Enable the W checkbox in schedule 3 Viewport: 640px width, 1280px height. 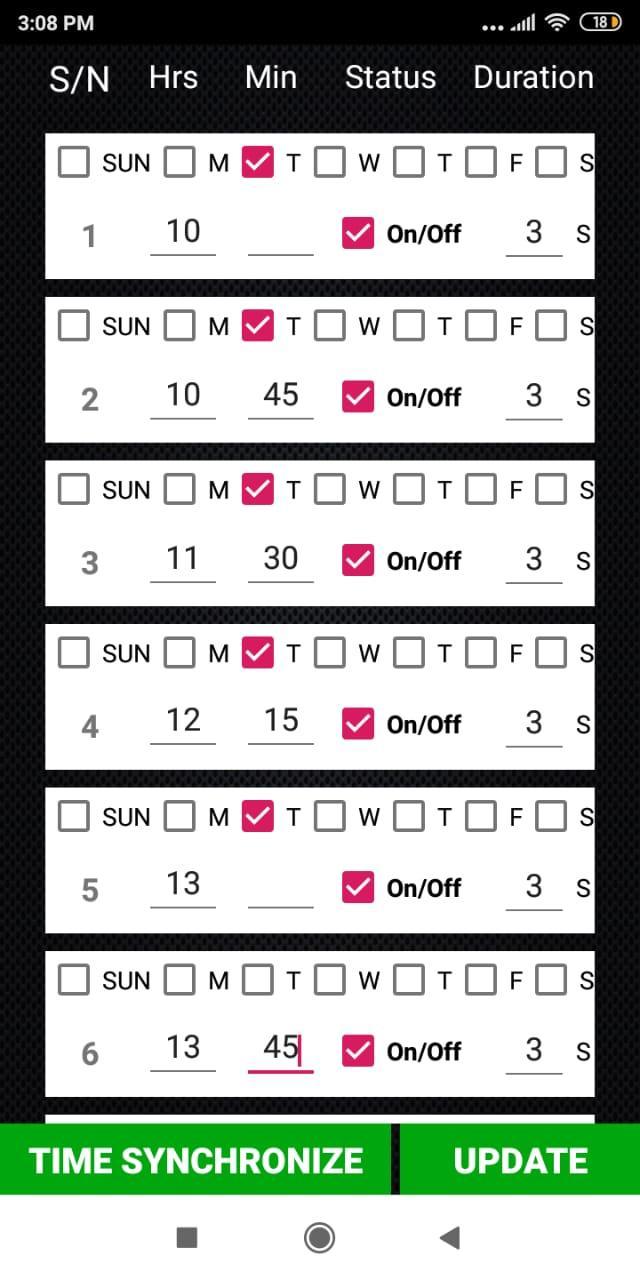click(330, 489)
